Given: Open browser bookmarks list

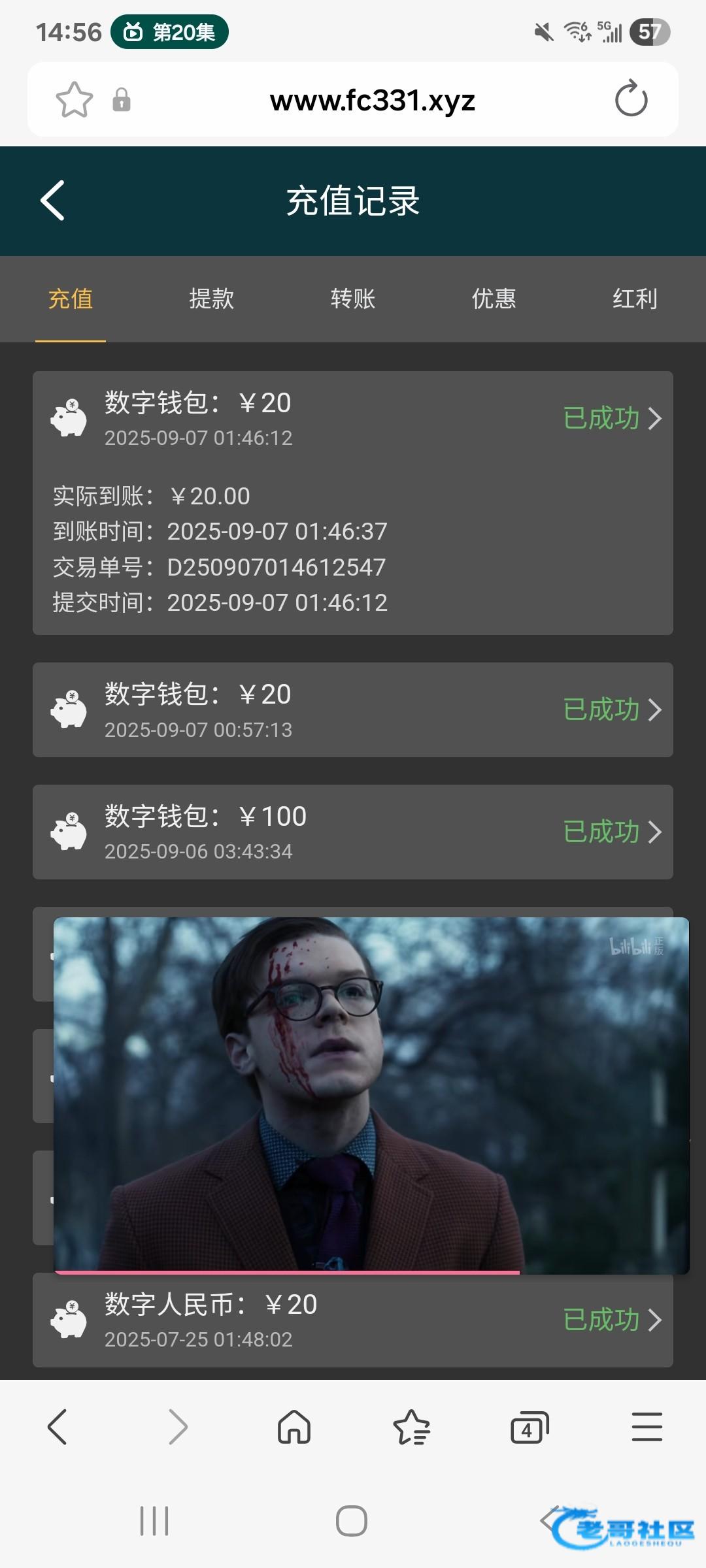Looking at the screenshot, I should click(411, 1426).
